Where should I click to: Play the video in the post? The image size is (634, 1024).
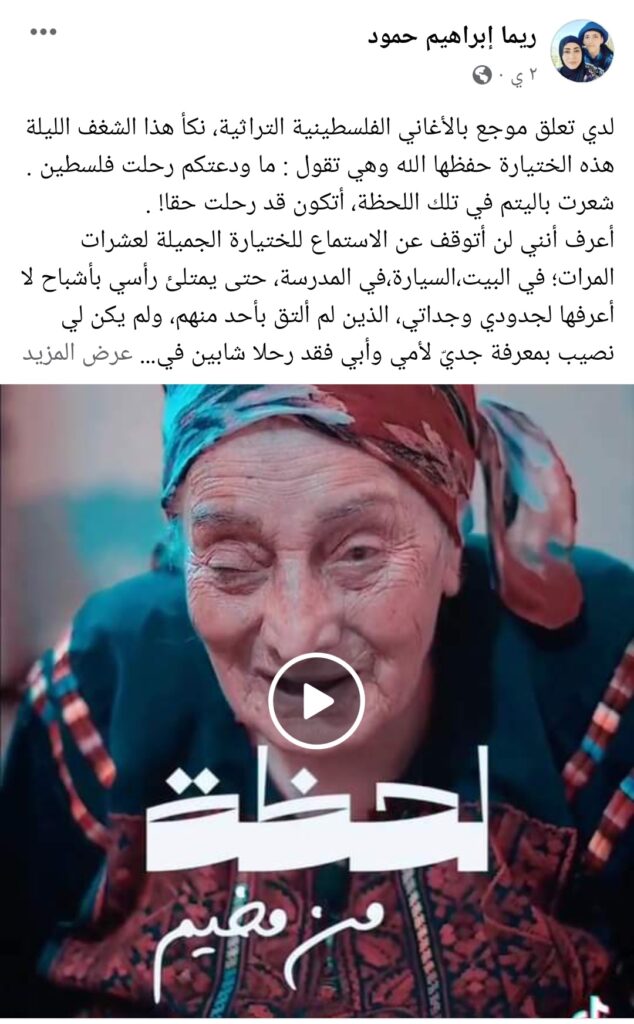pos(316,700)
